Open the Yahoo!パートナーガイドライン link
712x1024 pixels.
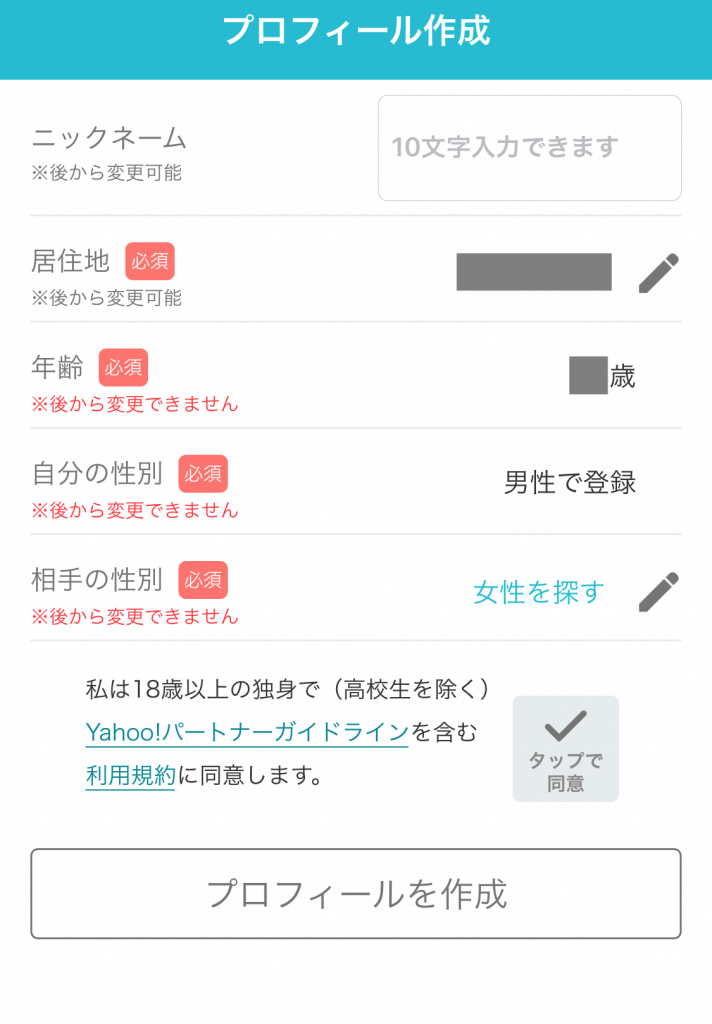[247, 732]
